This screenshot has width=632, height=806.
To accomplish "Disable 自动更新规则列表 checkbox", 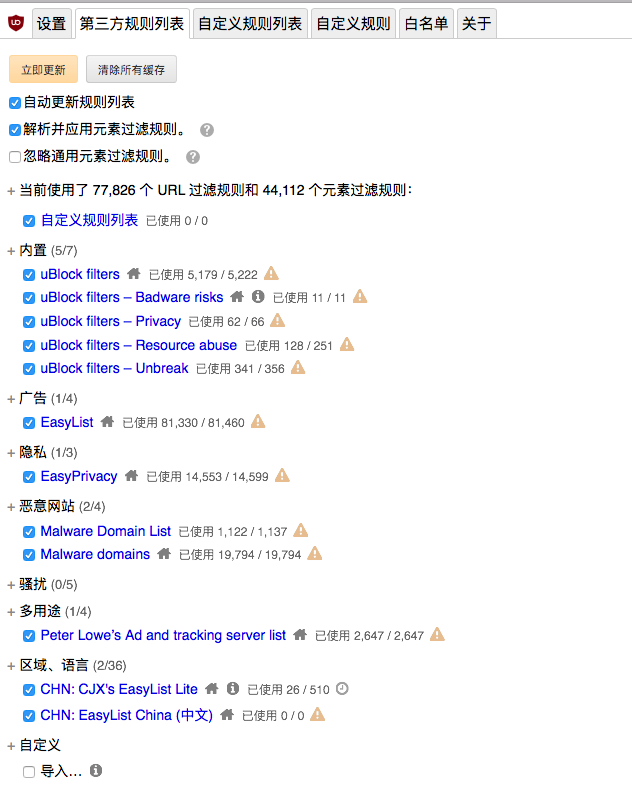I will (x=15, y=103).
